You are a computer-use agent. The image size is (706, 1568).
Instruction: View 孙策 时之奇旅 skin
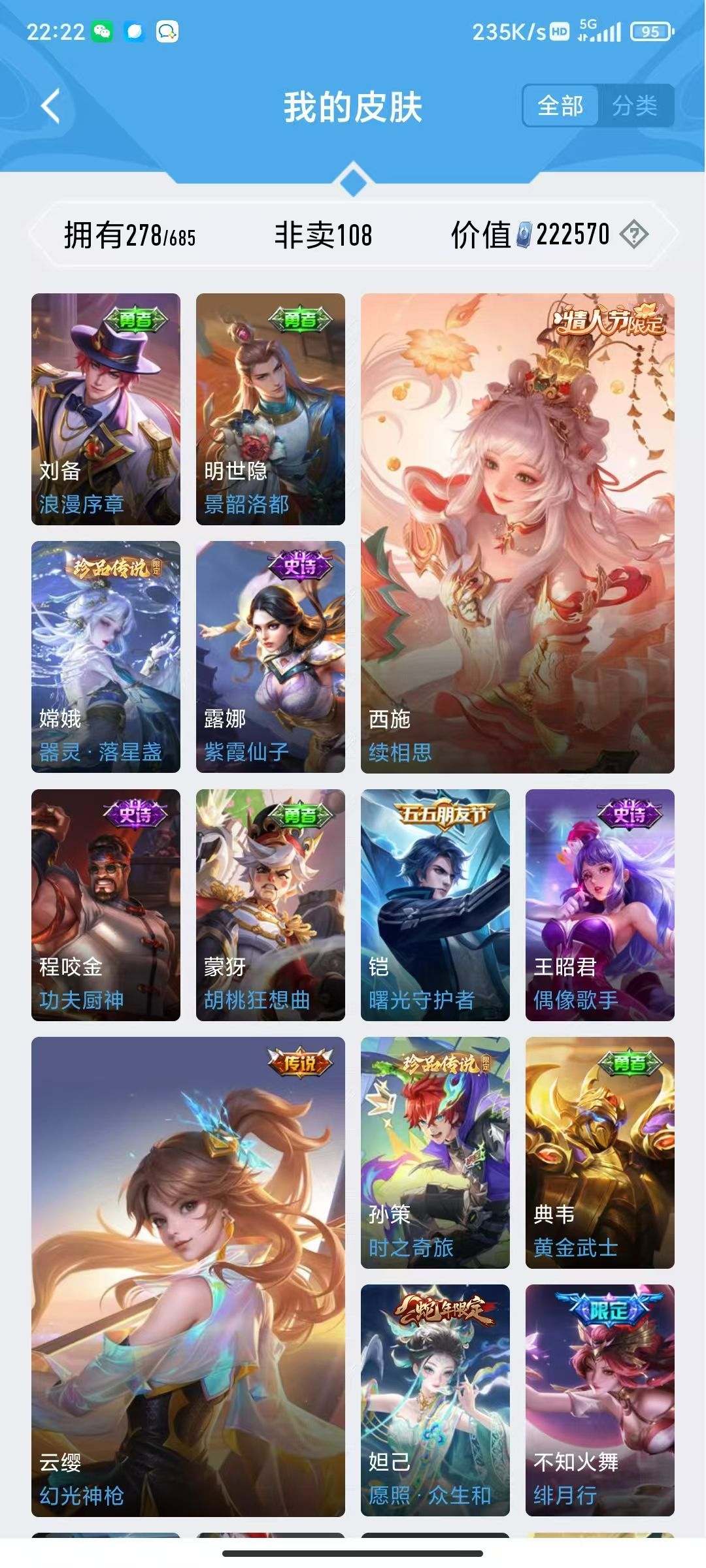tap(435, 1152)
